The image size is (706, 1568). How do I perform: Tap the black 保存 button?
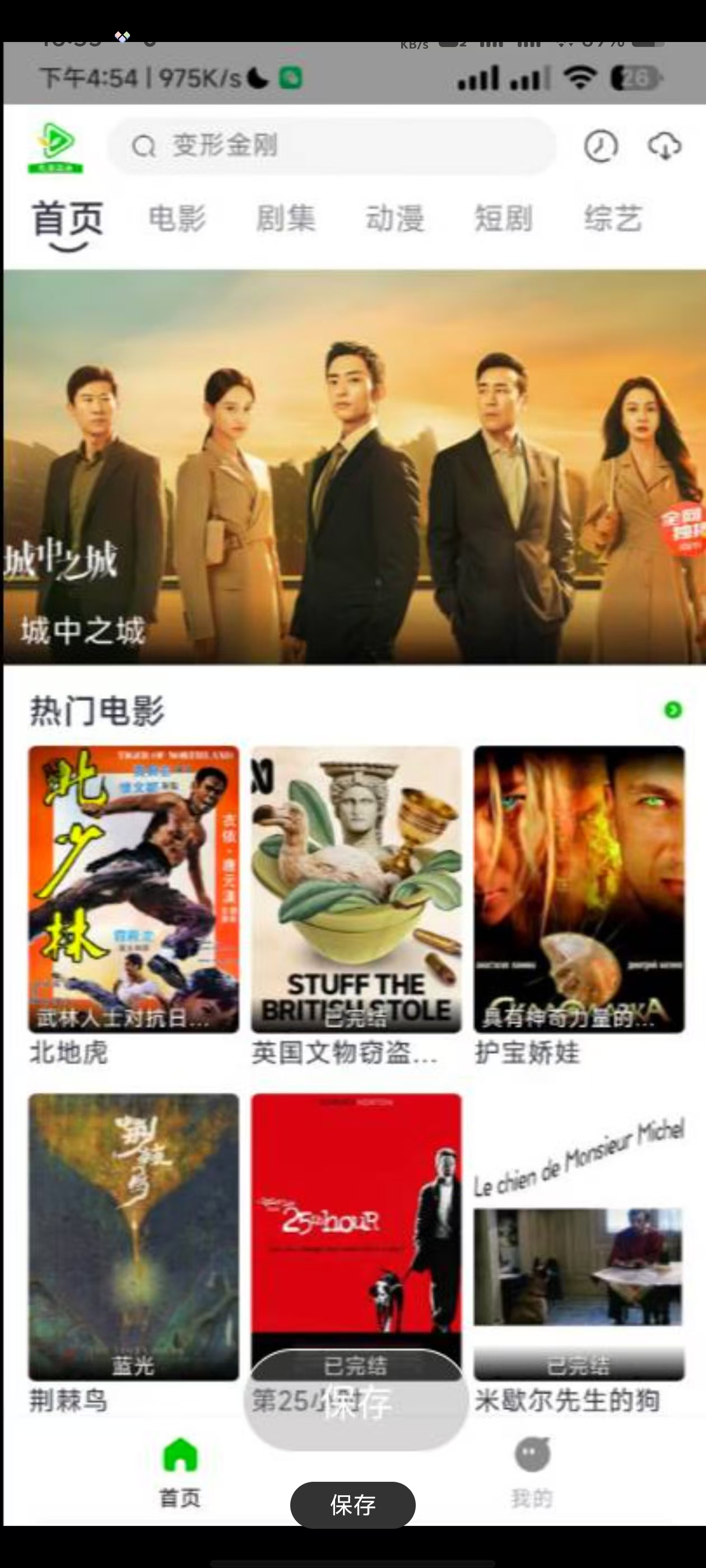[352, 1505]
